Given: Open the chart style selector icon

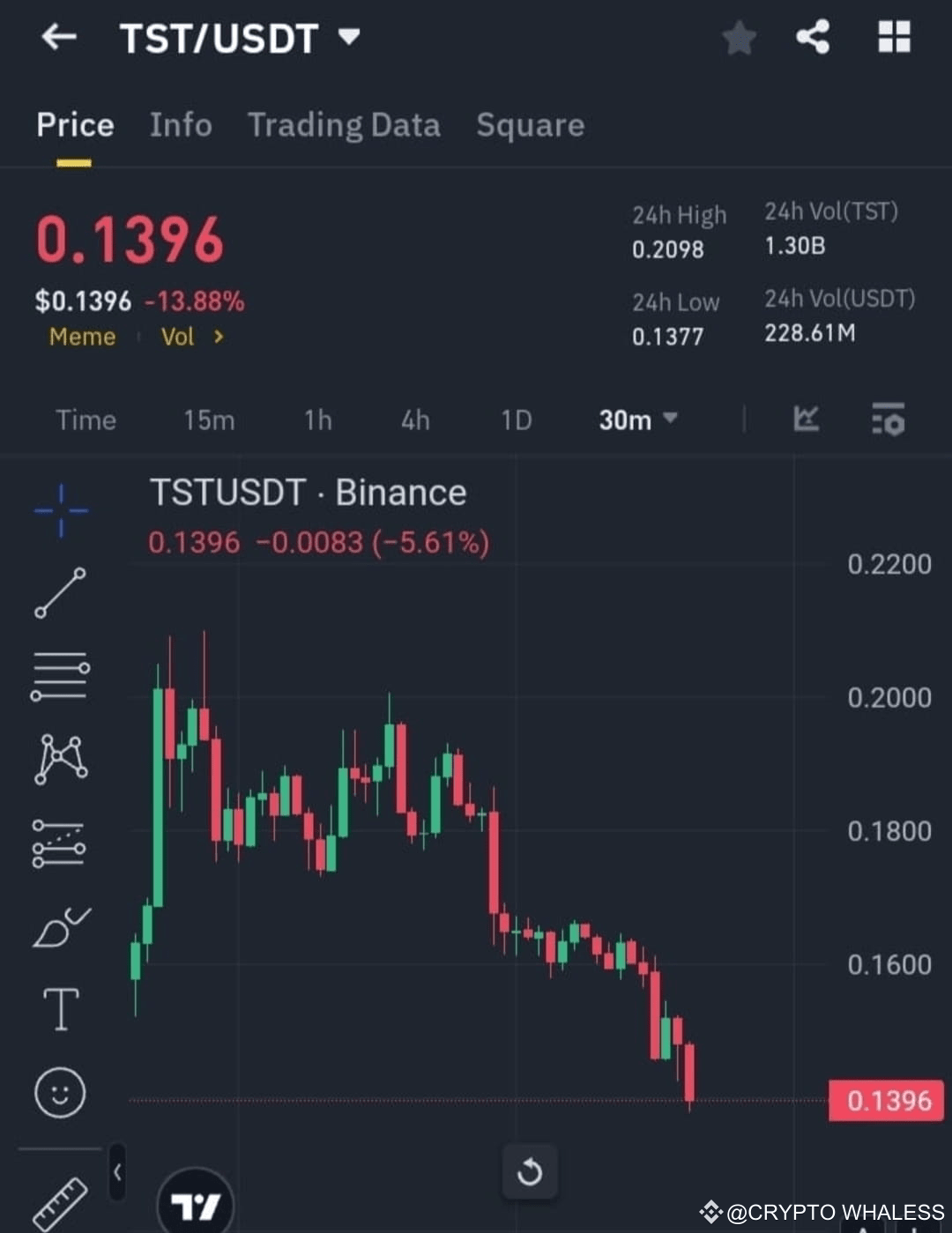Looking at the screenshot, I should point(806,420).
